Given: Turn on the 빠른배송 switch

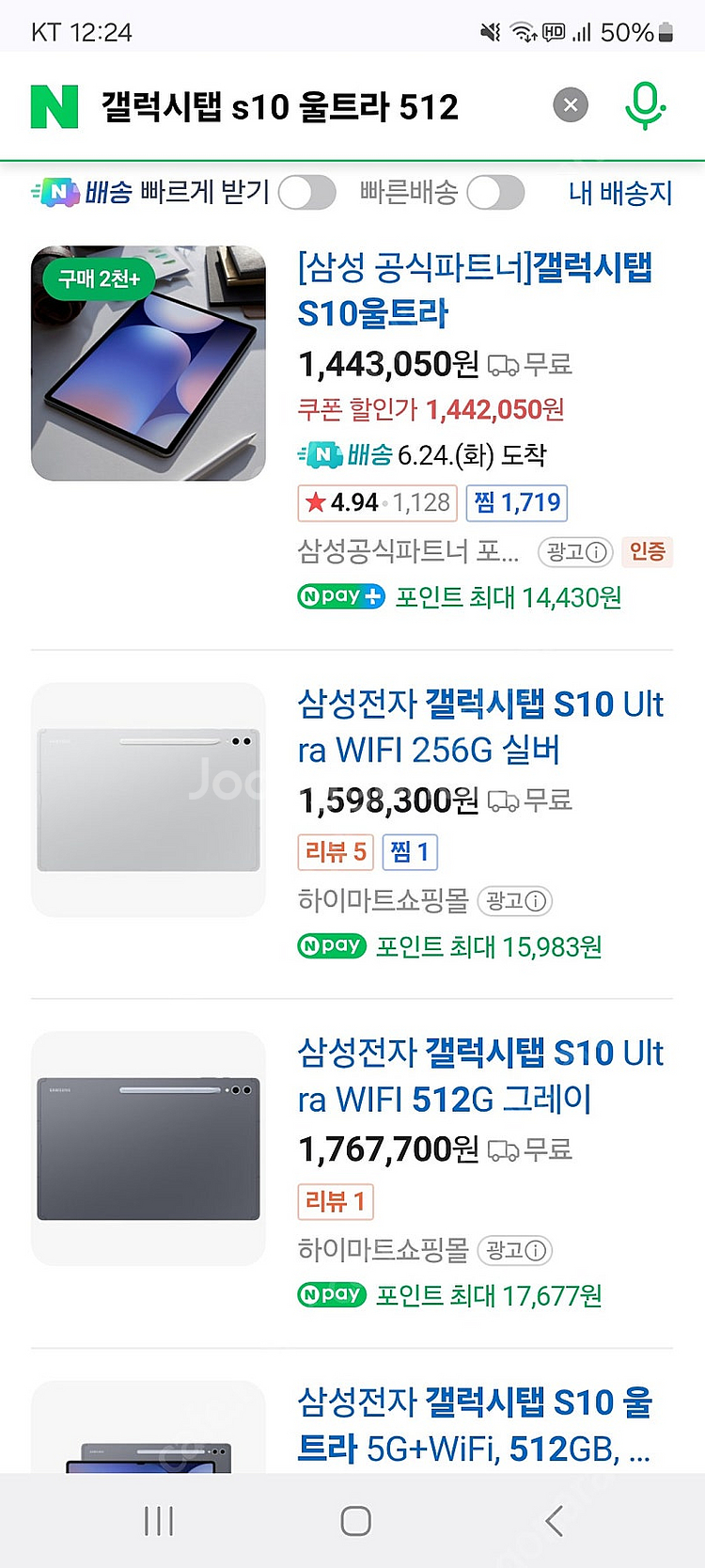Looking at the screenshot, I should (495, 193).
